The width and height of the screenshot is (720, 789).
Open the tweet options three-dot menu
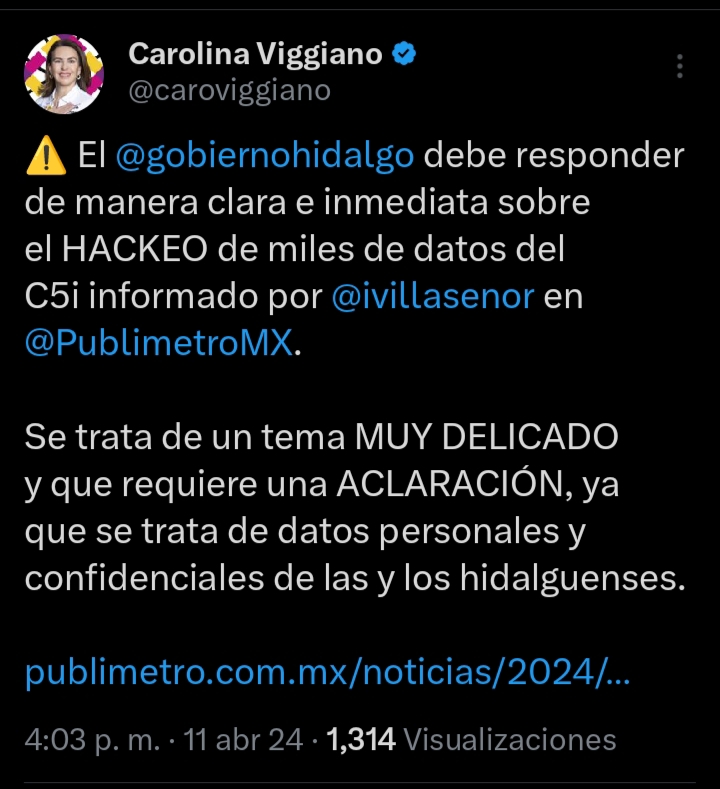pyautogui.click(x=680, y=66)
